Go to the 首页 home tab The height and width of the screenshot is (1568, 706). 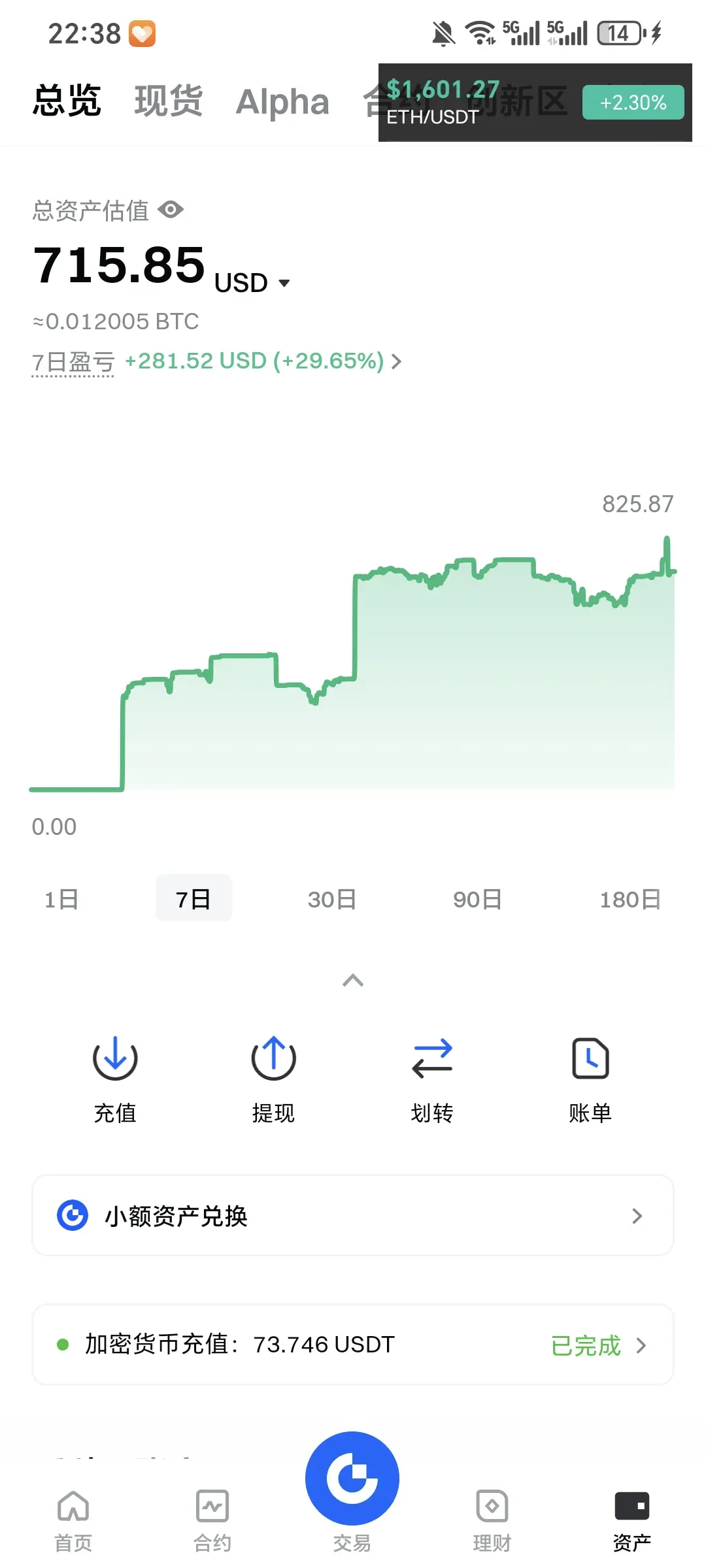(x=73, y=1521)
